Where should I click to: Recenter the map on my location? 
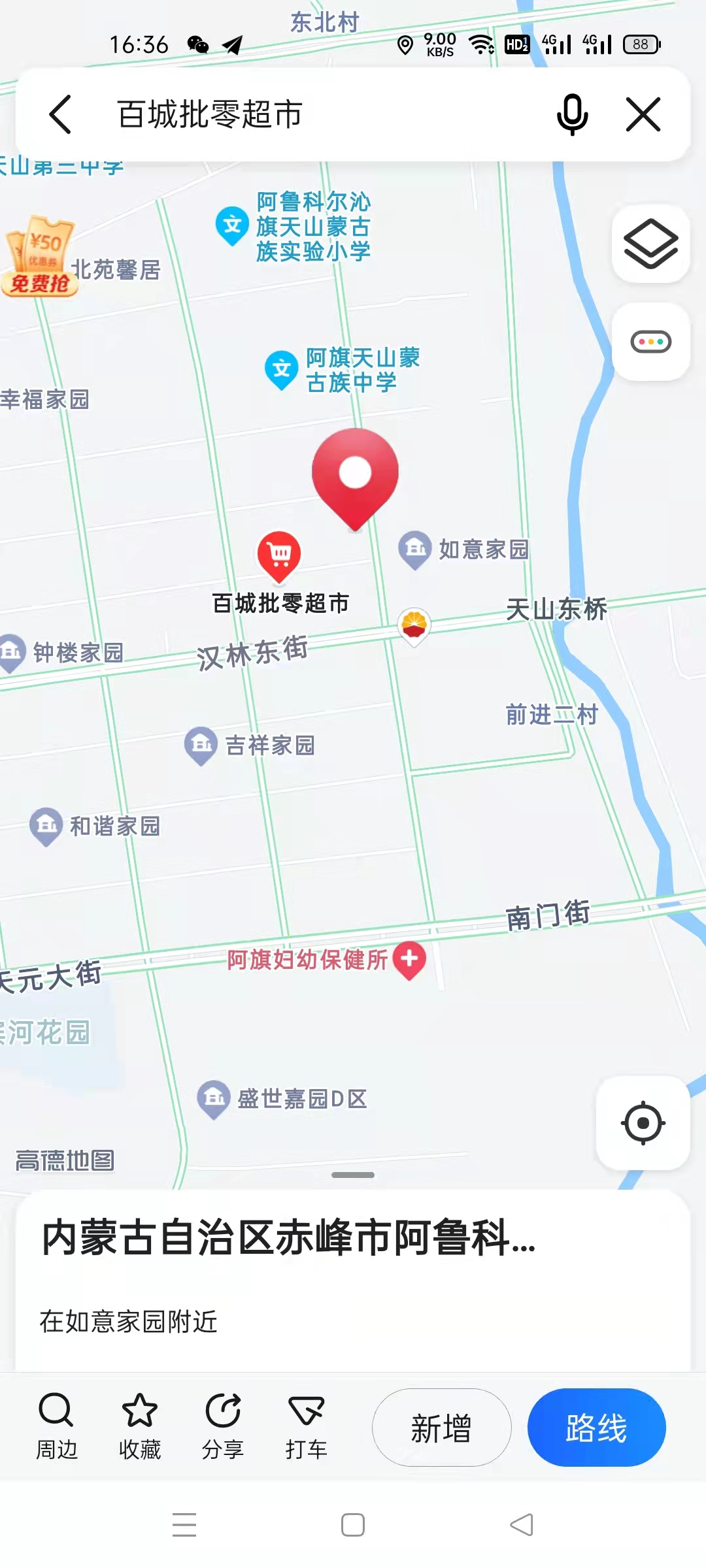pyautogui.click(x=643, y=1122)
